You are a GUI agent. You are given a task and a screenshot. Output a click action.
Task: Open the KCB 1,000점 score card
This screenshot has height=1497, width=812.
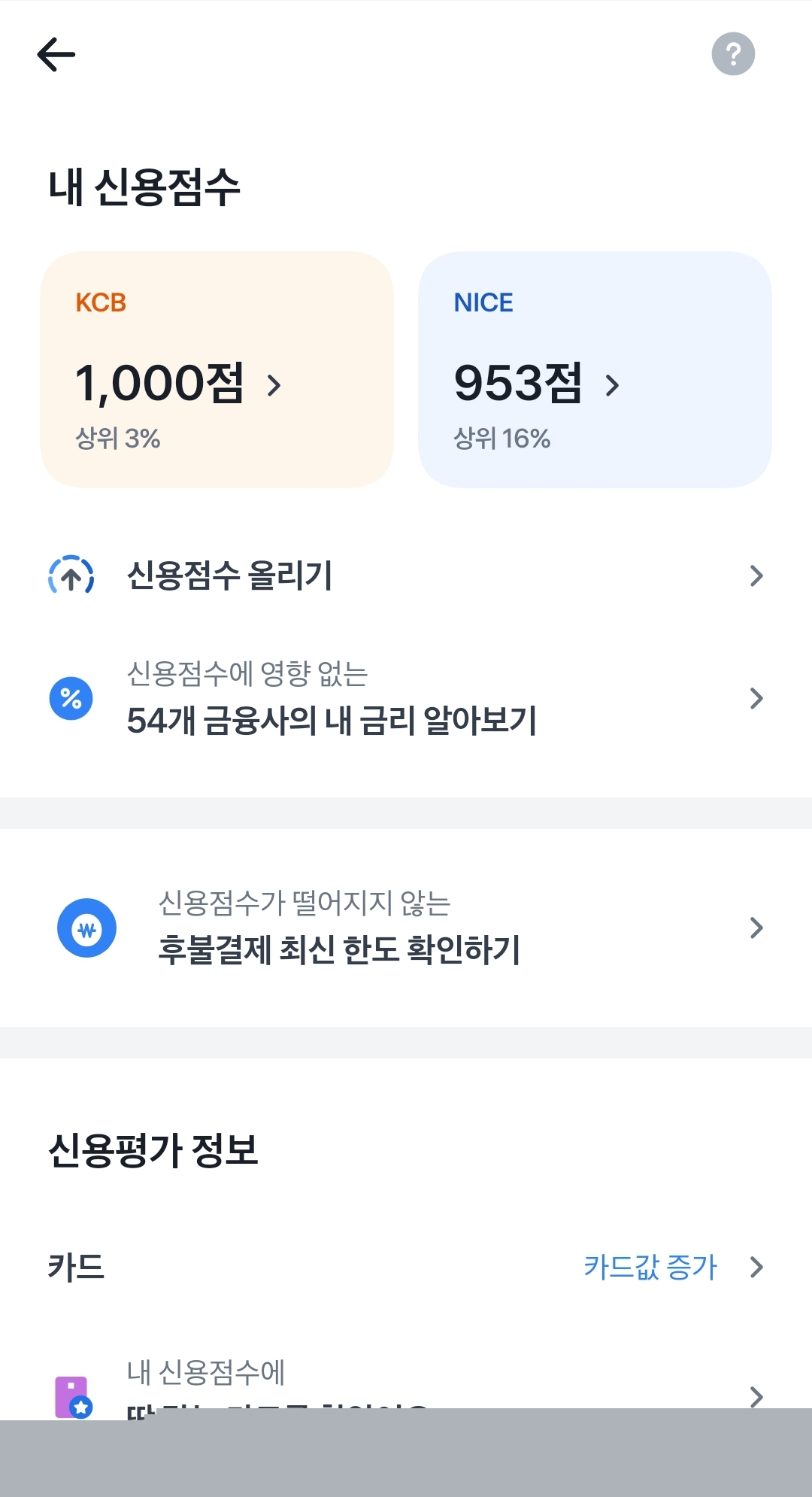(217, 370)
